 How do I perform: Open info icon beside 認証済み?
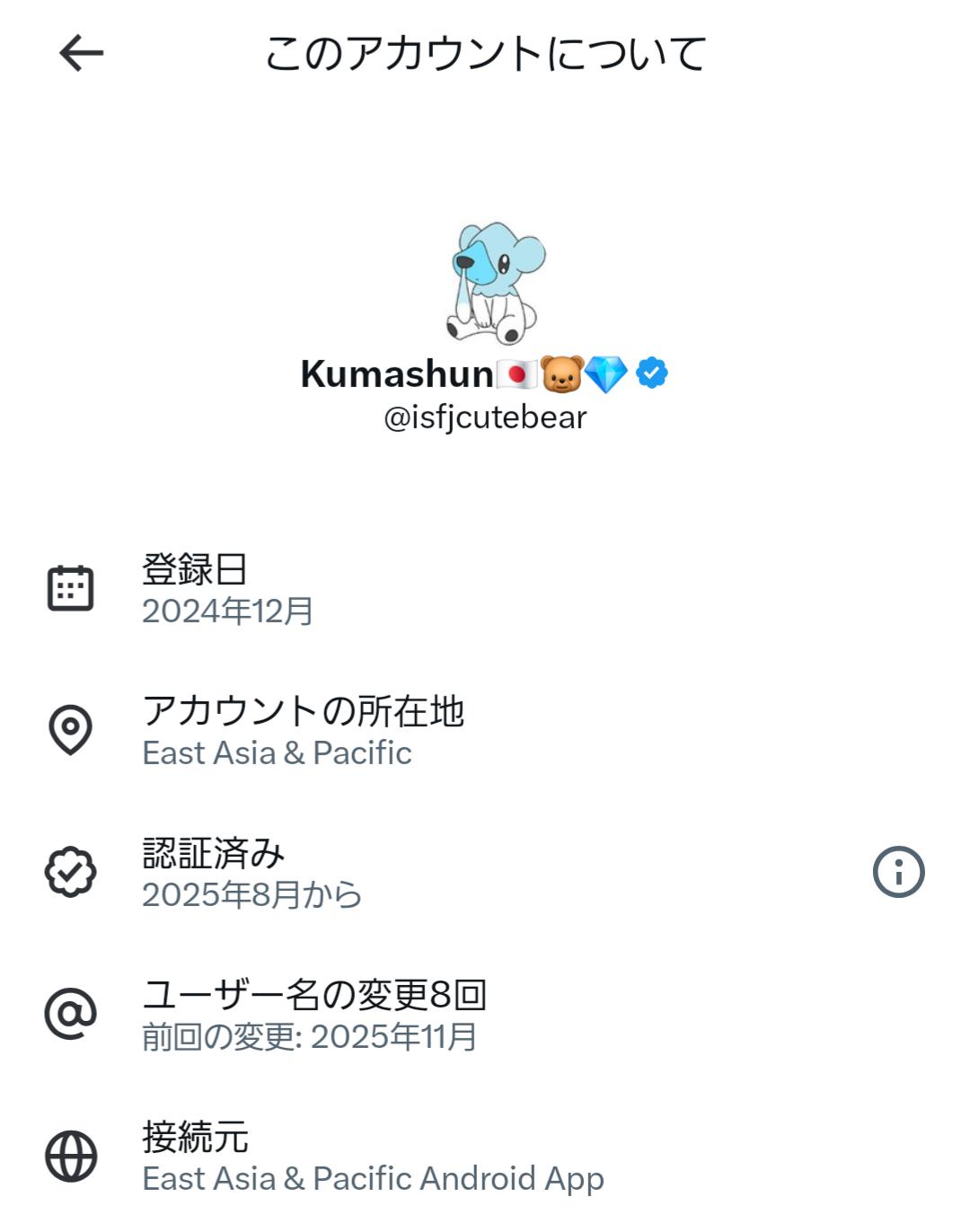pyautogui.click(x=898, y=872)
